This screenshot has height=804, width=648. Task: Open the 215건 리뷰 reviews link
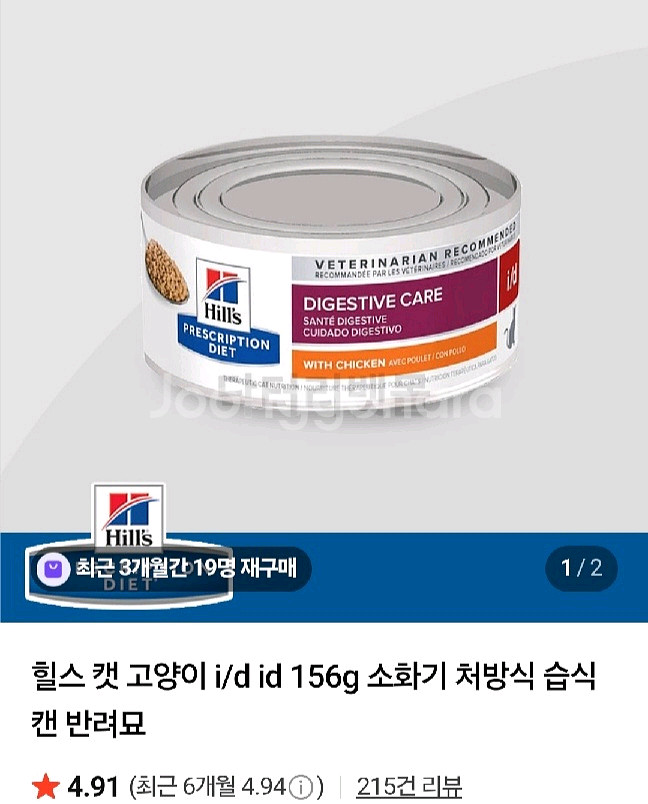point(409,786)
